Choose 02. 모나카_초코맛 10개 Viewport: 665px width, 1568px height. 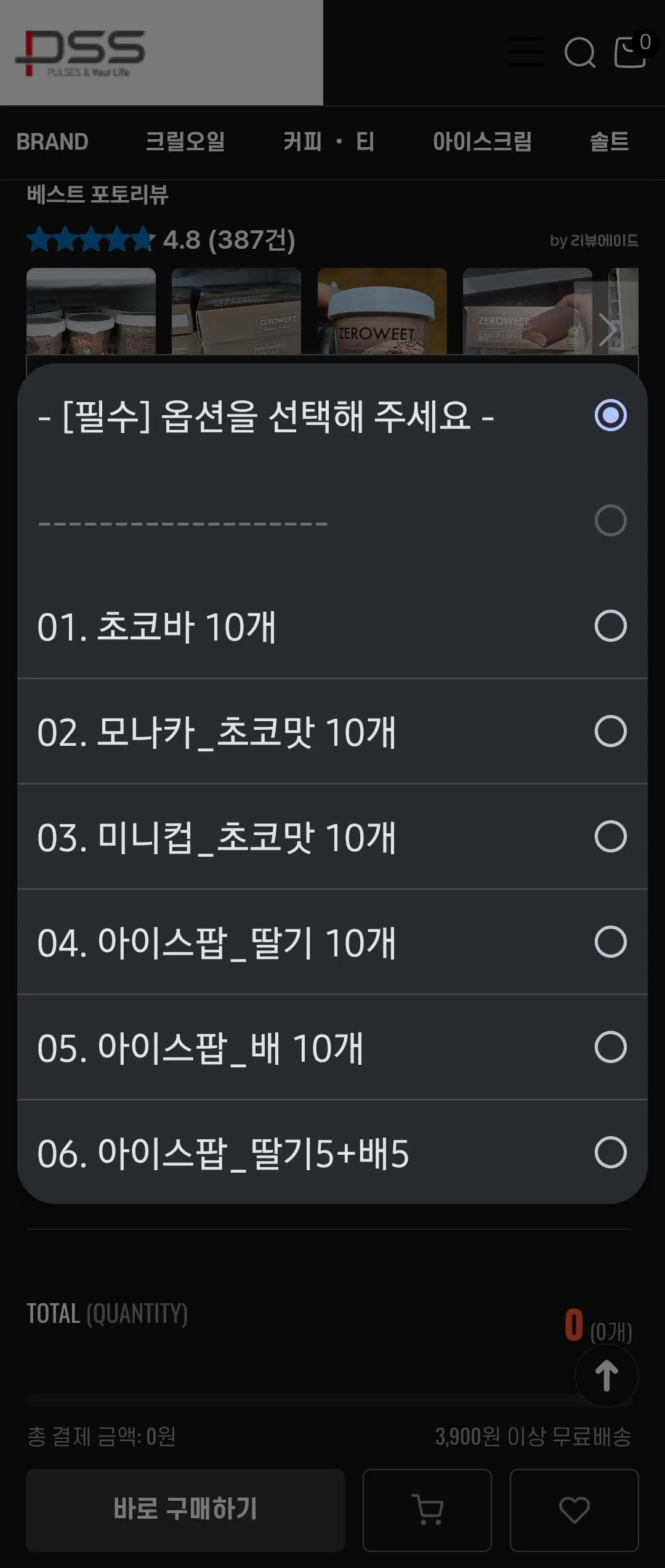coord(332,732)
